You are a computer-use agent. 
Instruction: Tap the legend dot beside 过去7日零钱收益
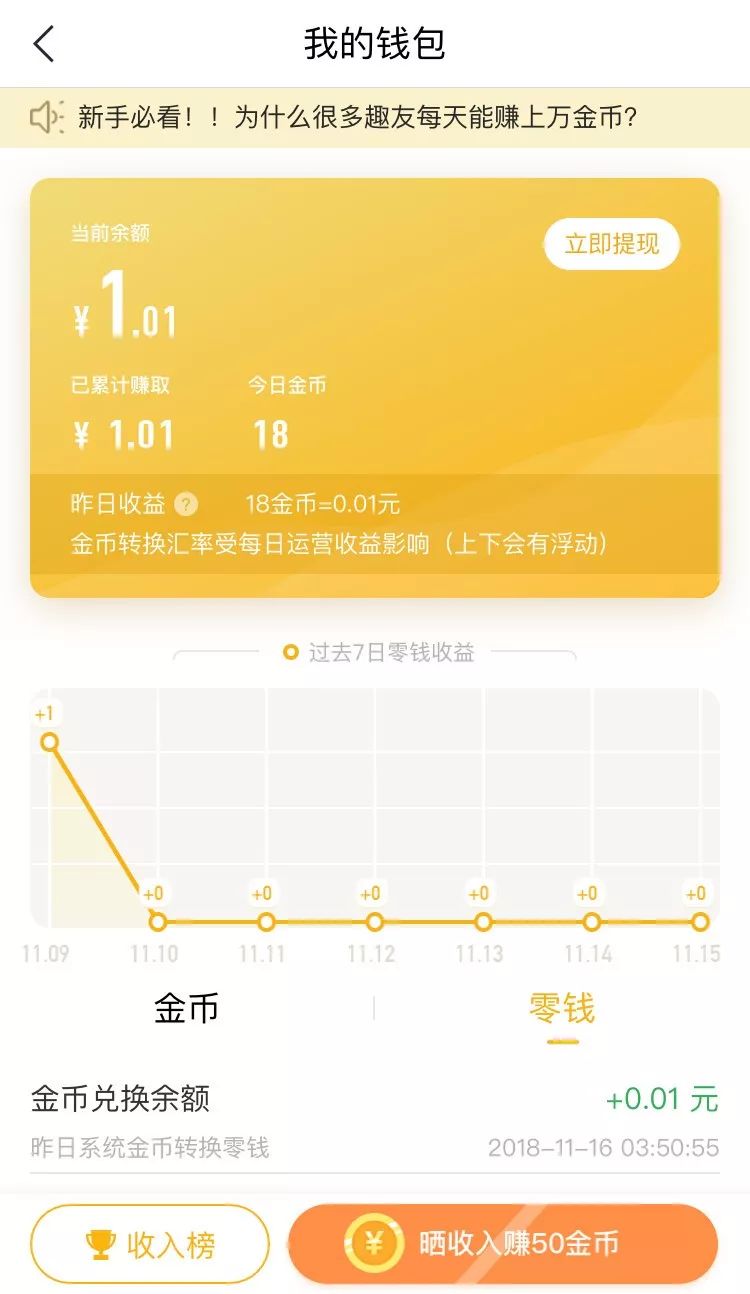pos(289,652)
